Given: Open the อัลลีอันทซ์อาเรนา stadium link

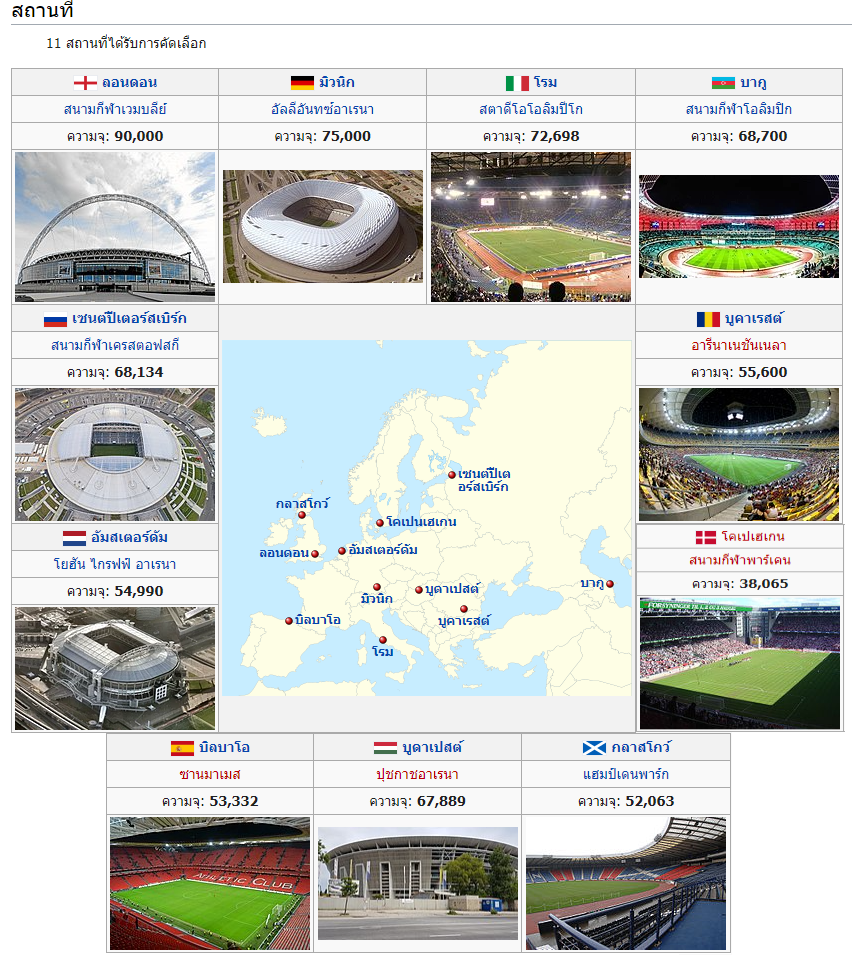Looking at the screenshot, I should click(322, 109).
